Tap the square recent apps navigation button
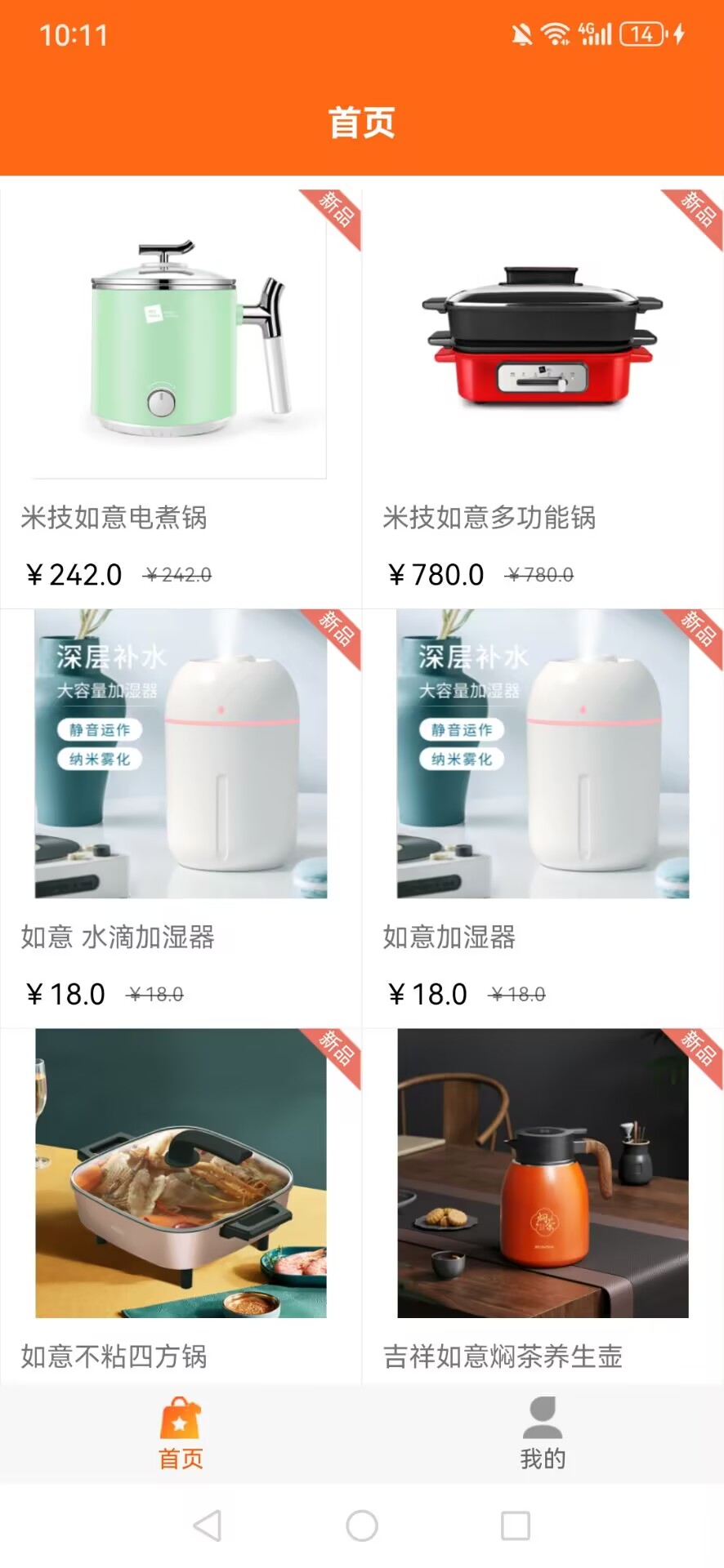Screen dimensions: 724x1568 (x=515, y=1524)
